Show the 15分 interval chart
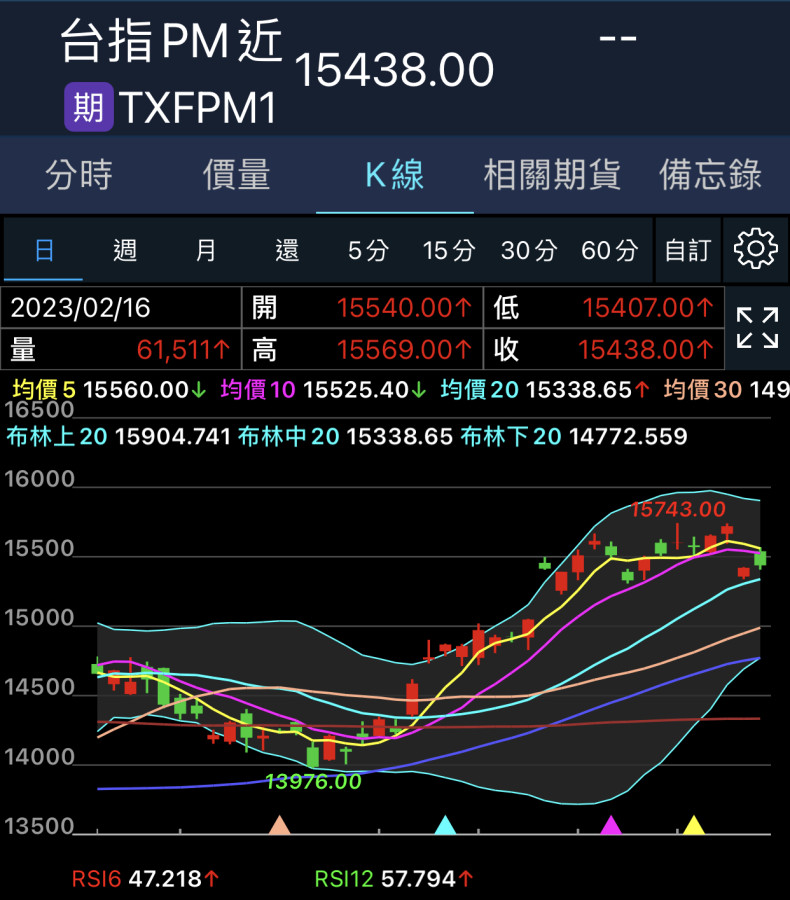The image size is (790, 900). 449,250
